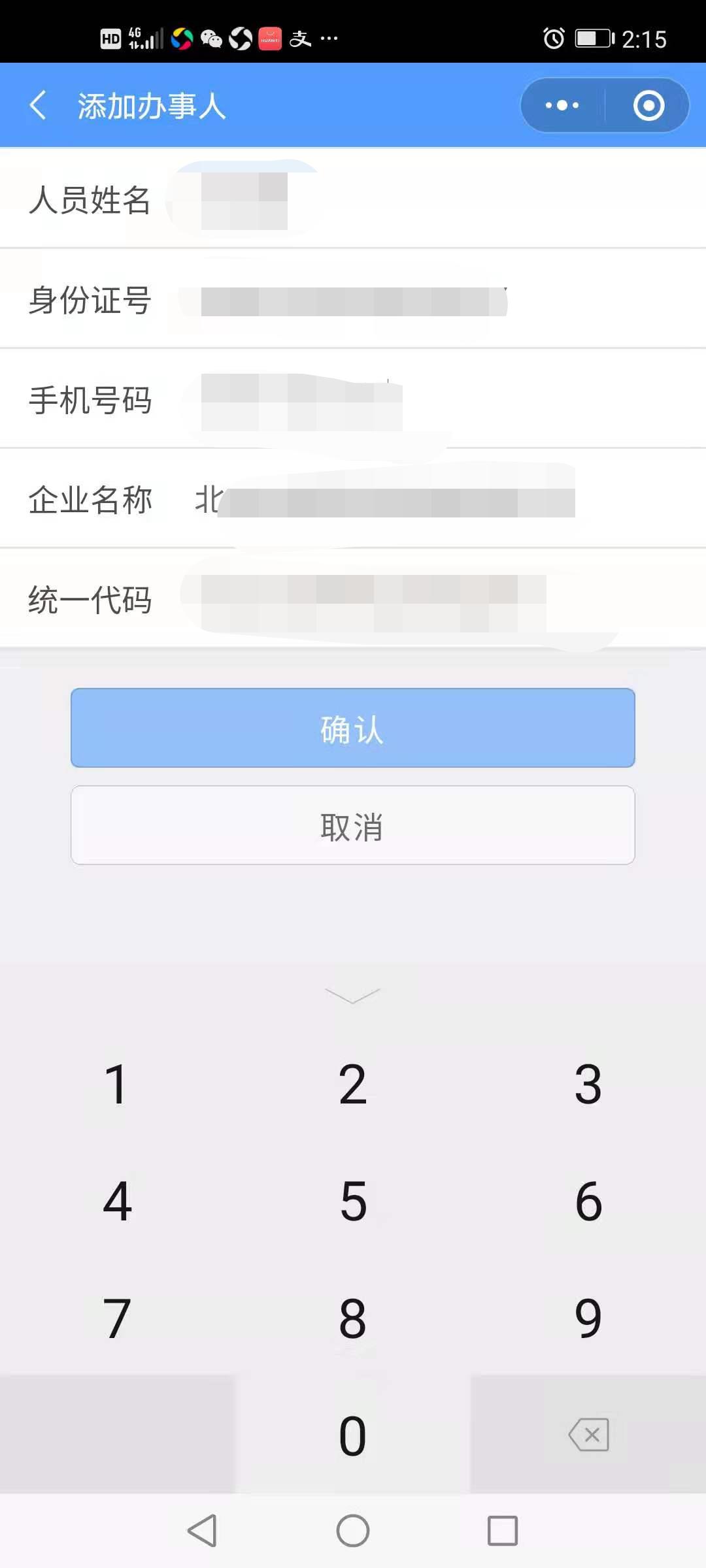
Task: Tap the 确认 button
Action: coord(353,728)
